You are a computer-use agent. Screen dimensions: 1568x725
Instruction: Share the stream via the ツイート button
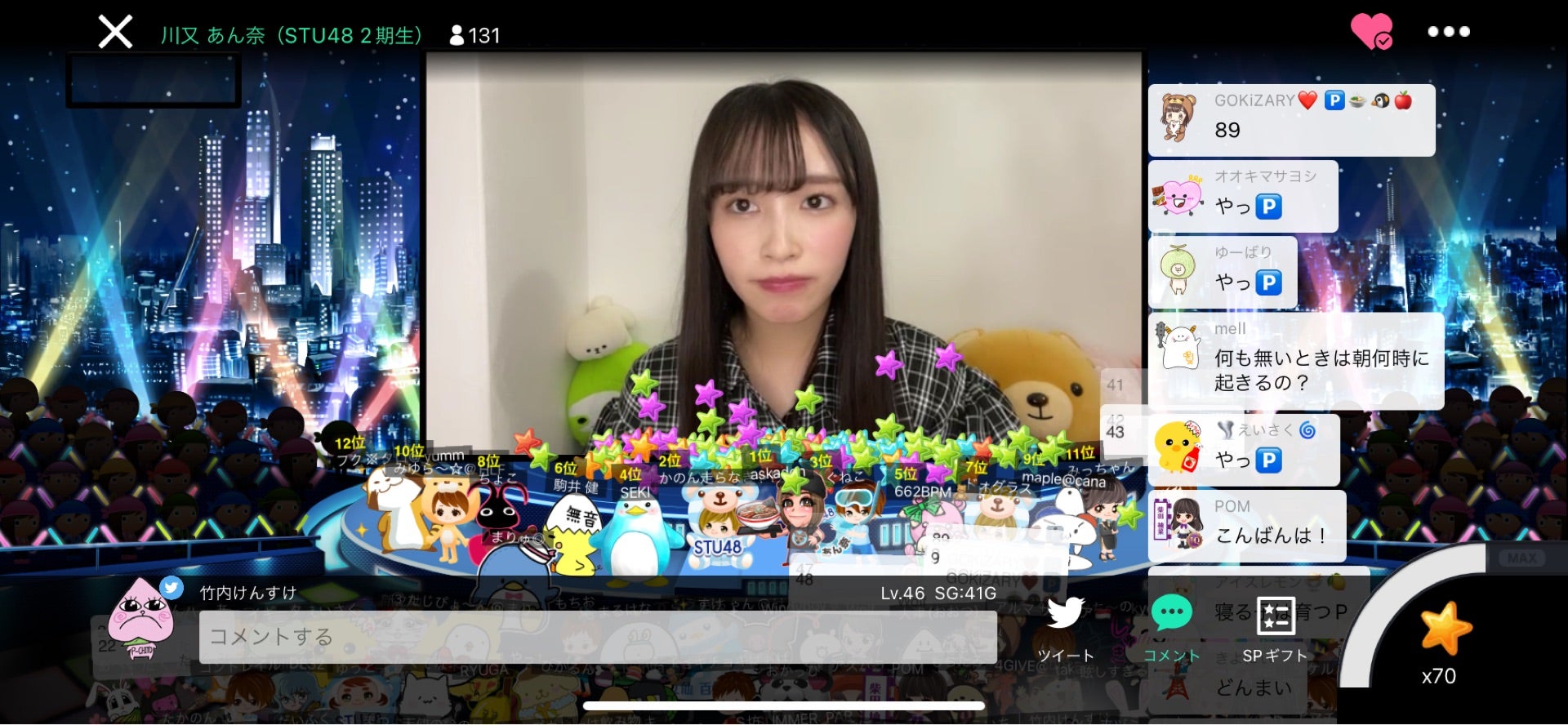tap(1065, 630)
